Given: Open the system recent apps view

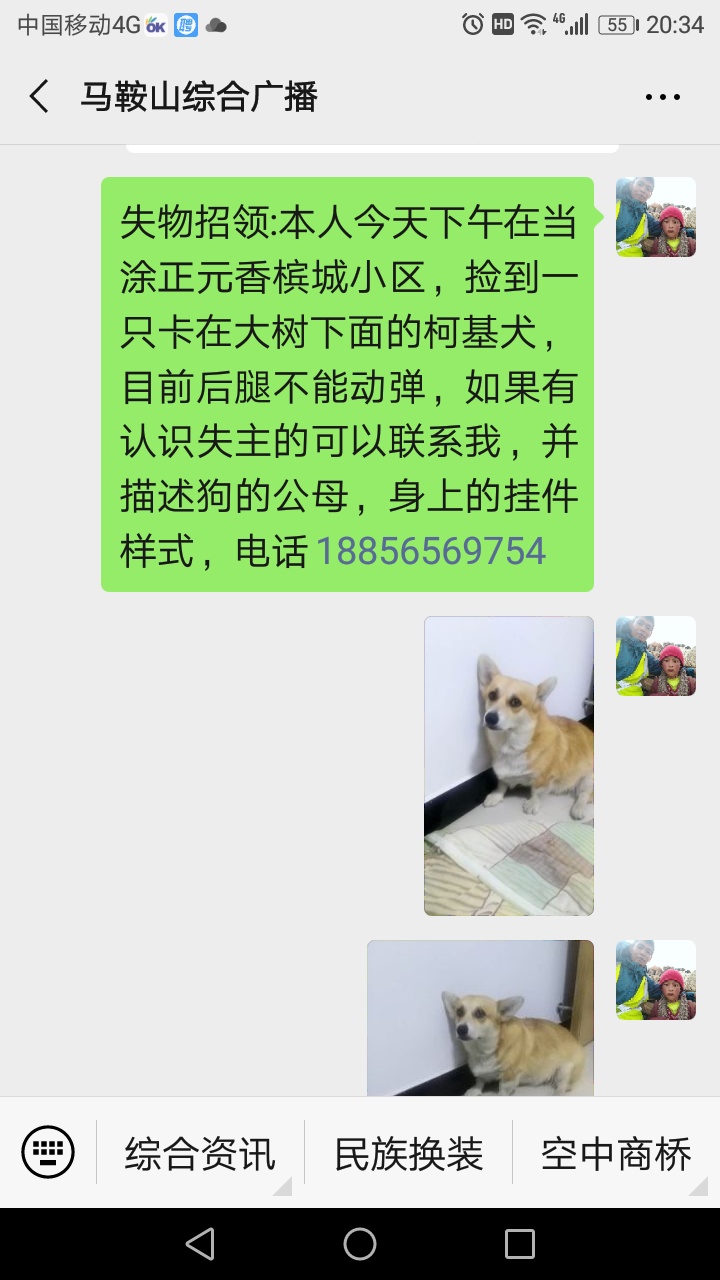Looking at the screenshot, I should click(519, 1244).
